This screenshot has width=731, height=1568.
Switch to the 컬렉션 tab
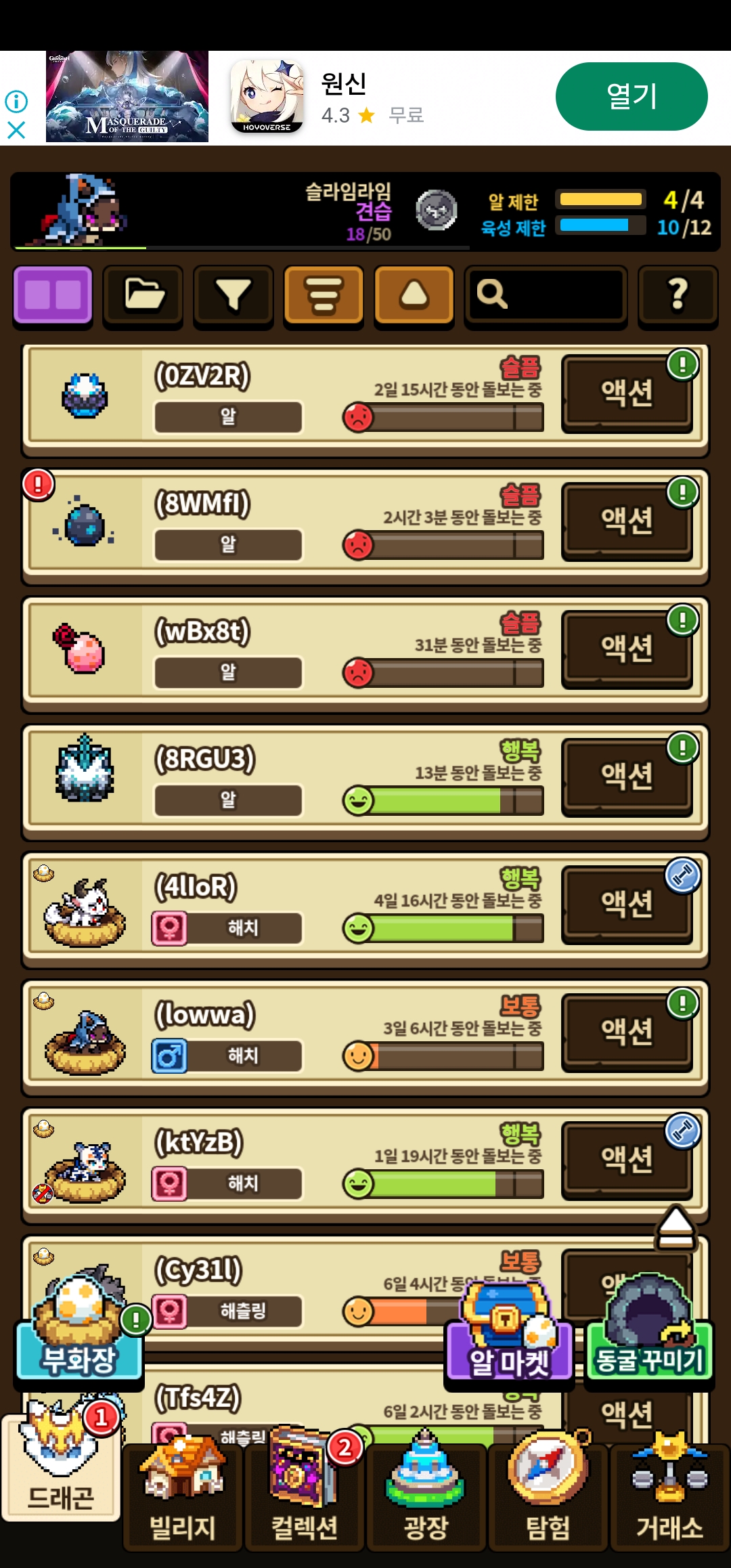(304, 1500)
